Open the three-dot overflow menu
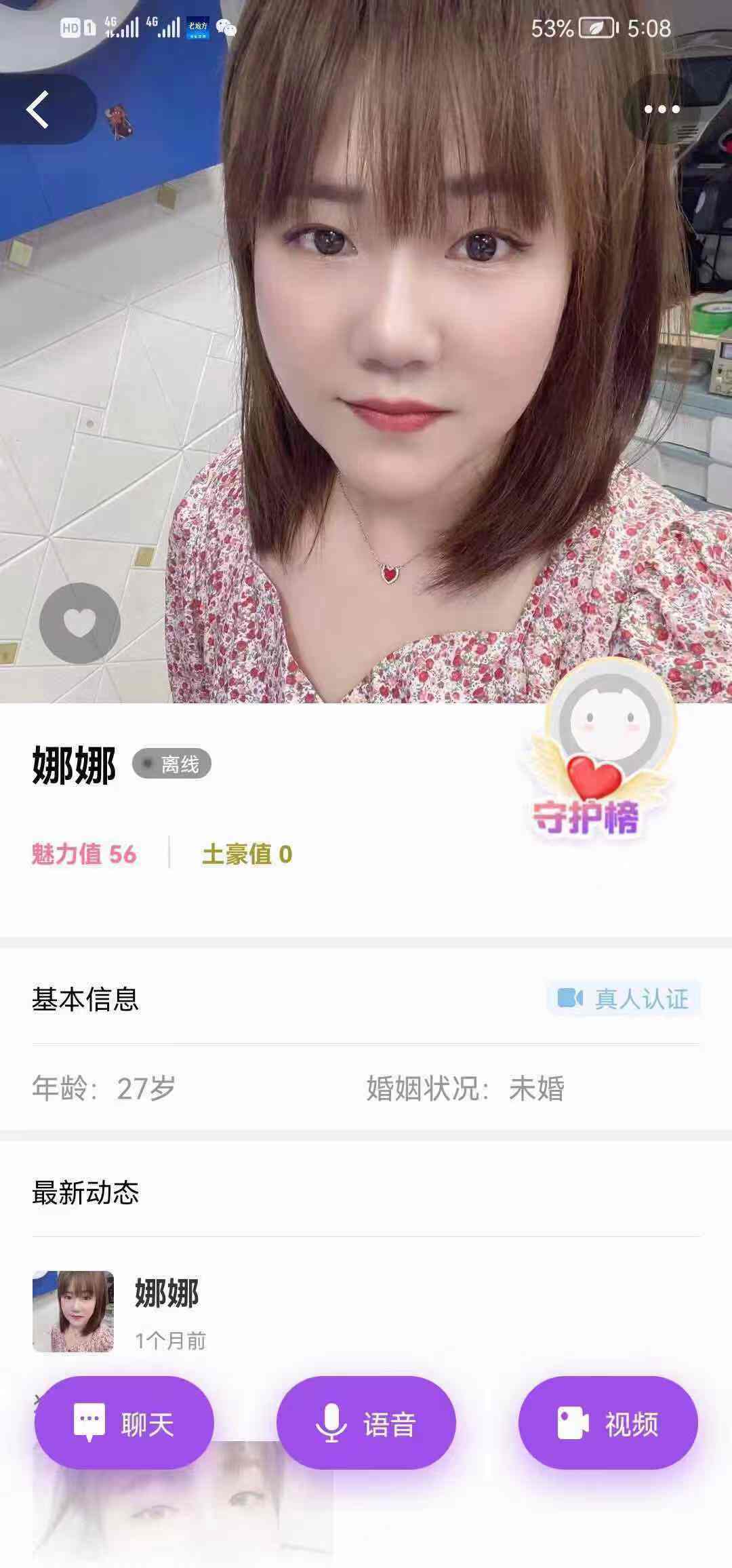This screenshot has height=1568, width=732. (x=661, y=109)
